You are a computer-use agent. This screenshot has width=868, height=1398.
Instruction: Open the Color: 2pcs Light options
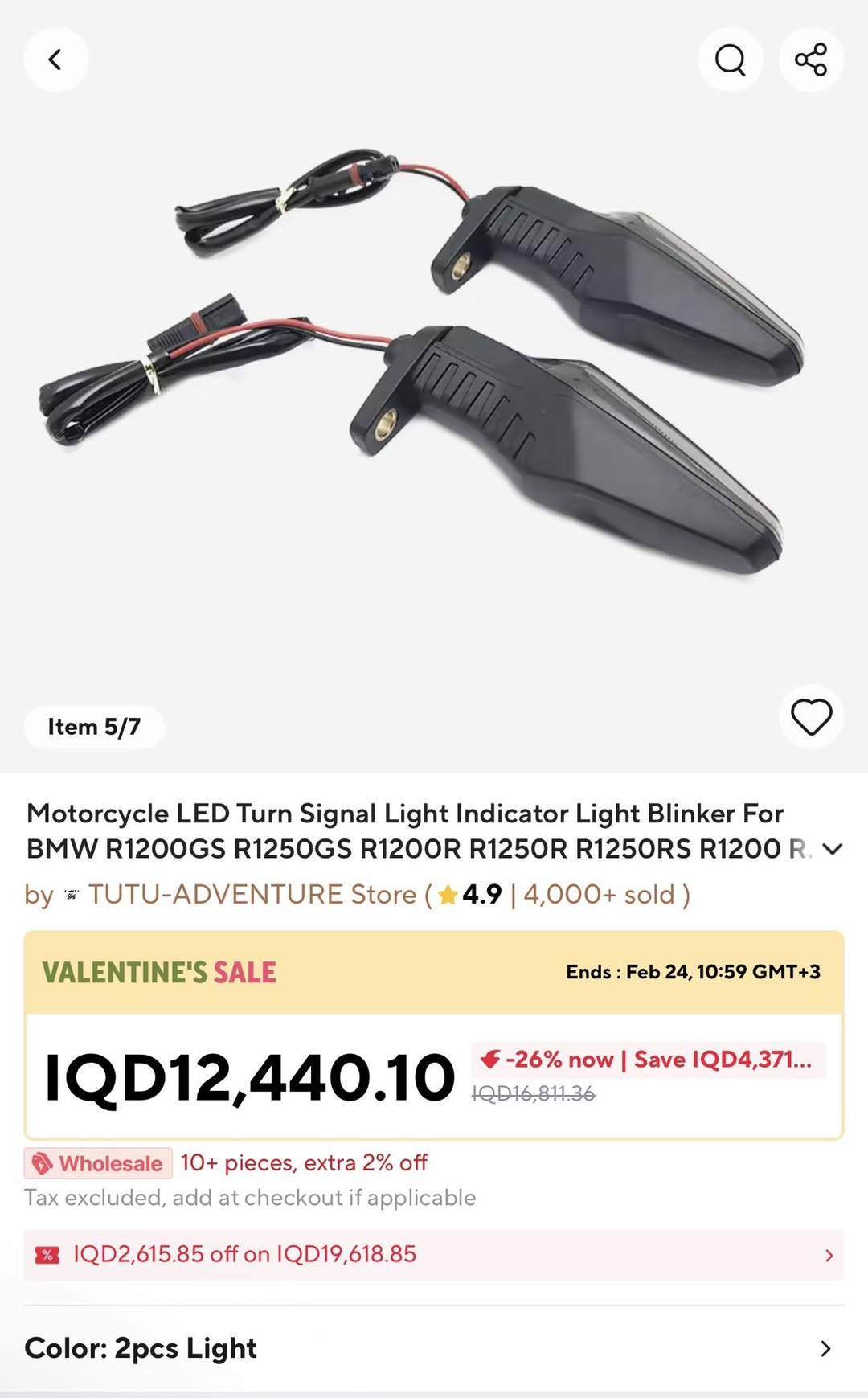pos(434,1348)
